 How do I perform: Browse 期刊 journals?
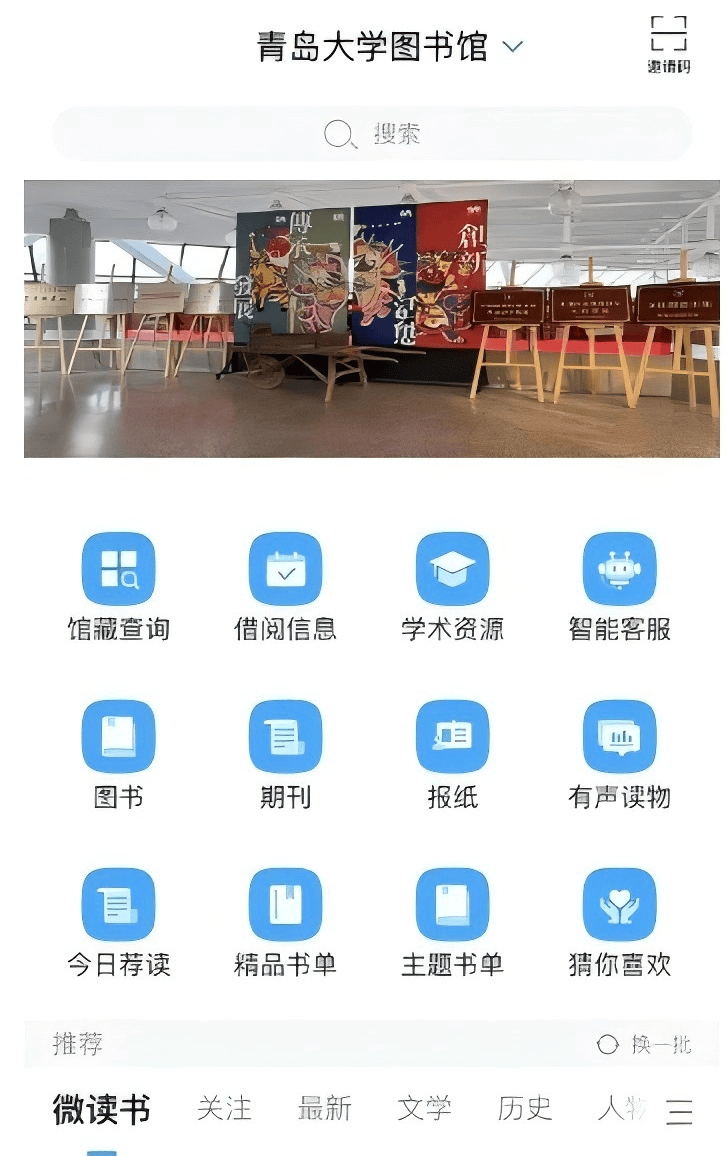(x=286, y=738)
